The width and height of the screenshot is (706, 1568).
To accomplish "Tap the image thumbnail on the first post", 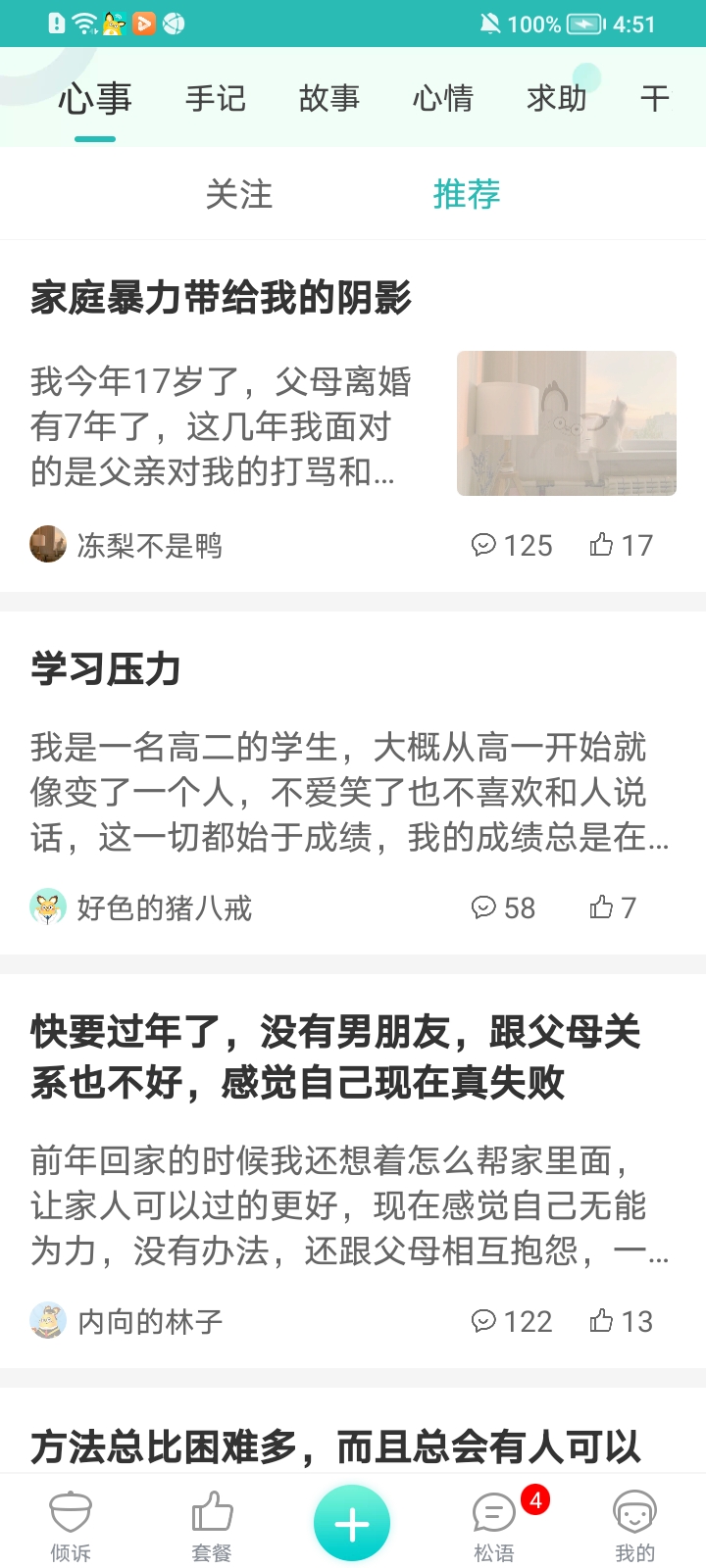I will click(566, 422).
